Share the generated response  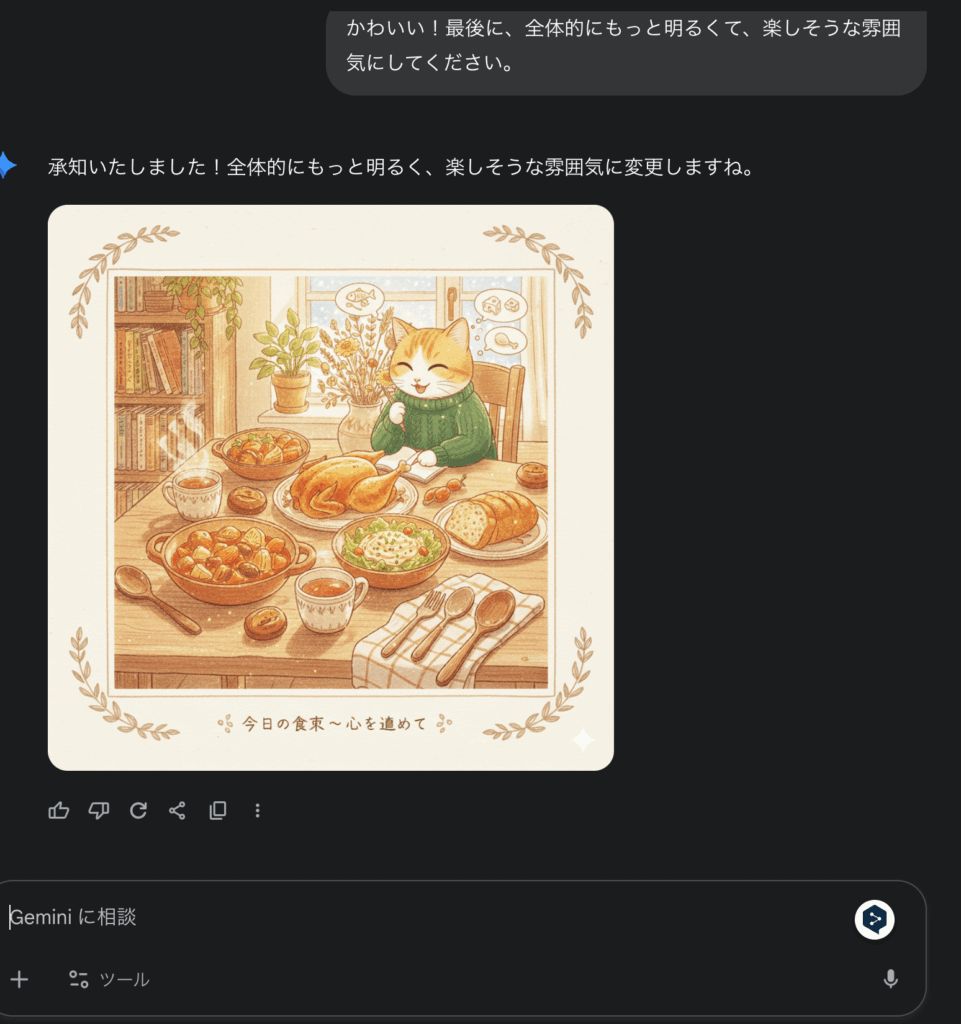(x=177, y=810)
